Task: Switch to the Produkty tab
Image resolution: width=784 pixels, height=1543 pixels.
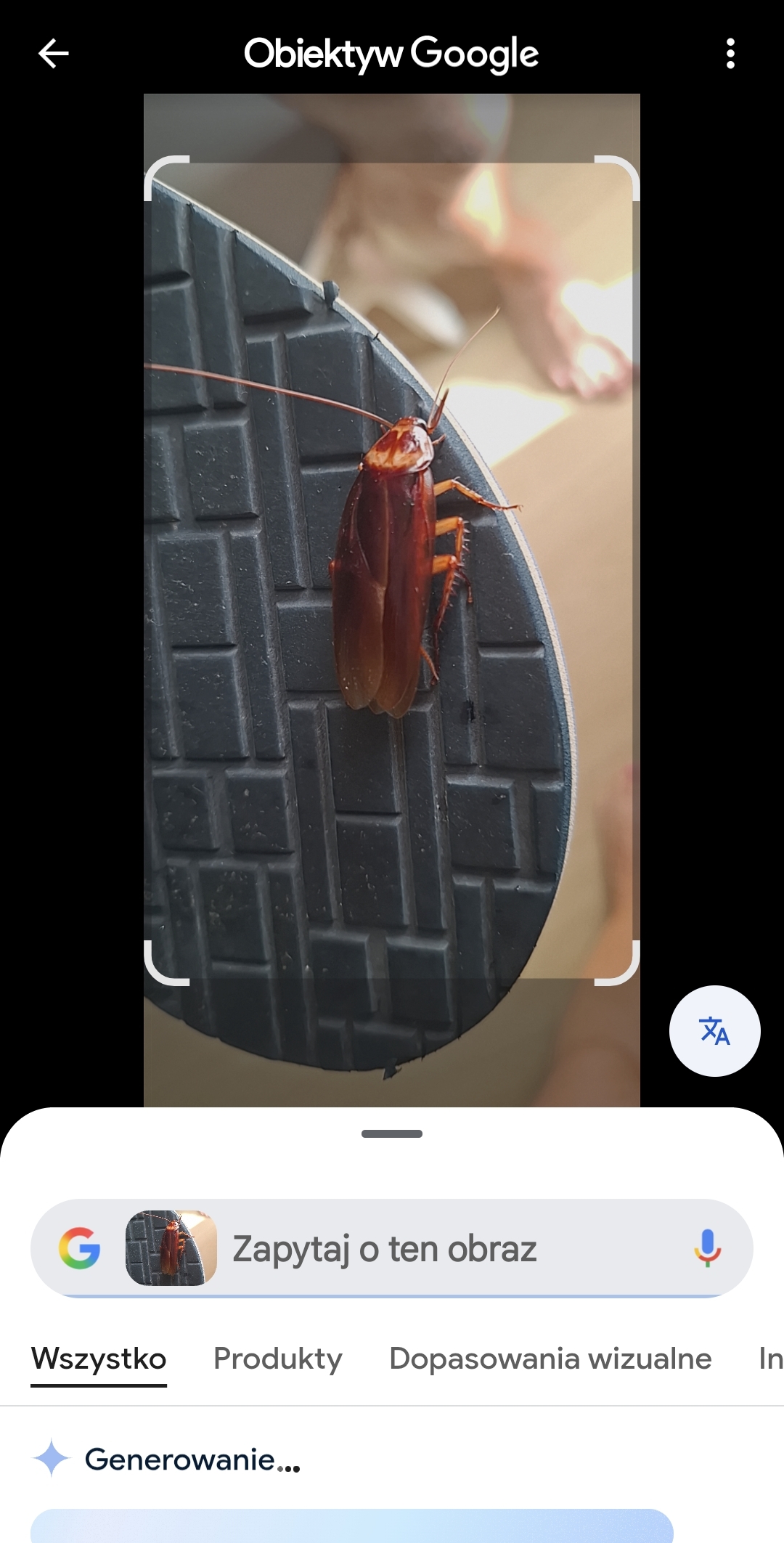Action: (278, 1359)
